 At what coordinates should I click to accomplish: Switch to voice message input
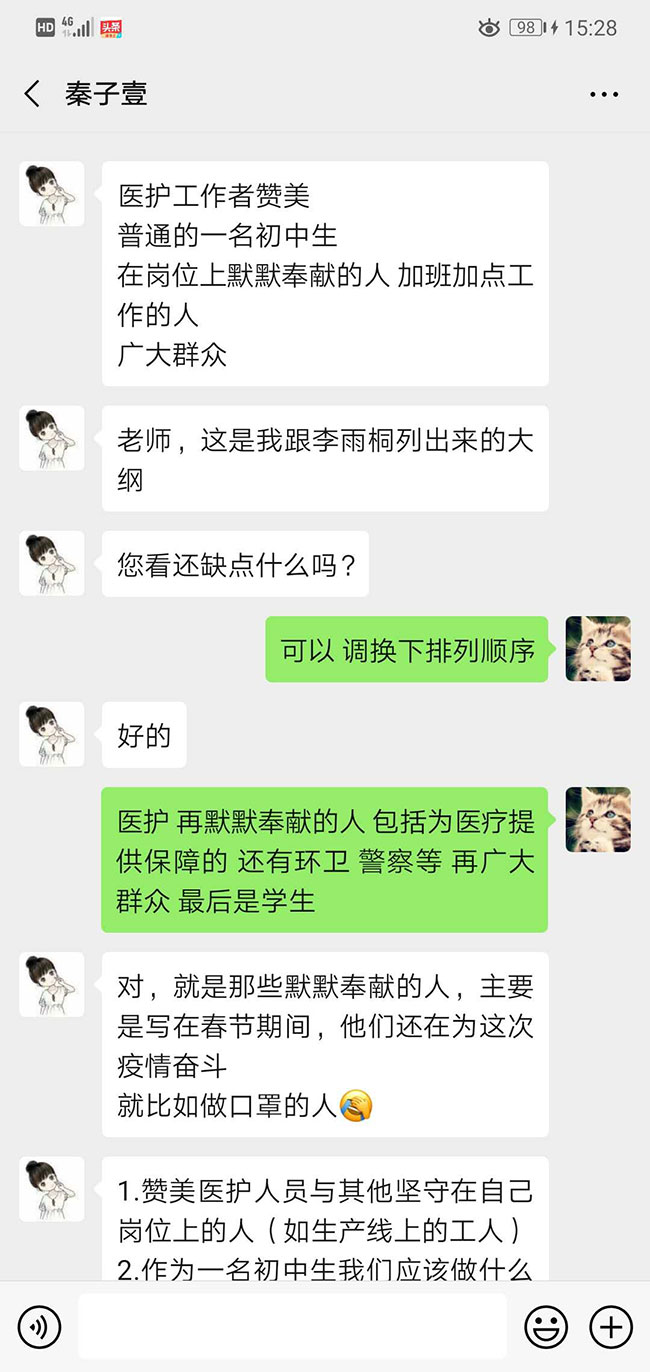[40, 1327]
